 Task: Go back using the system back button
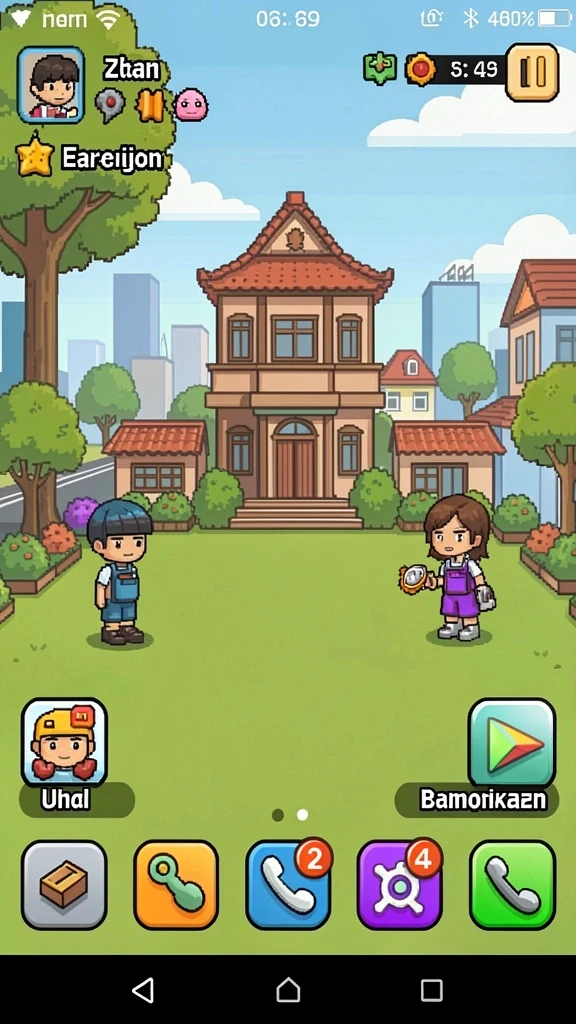tap(143, 990)
